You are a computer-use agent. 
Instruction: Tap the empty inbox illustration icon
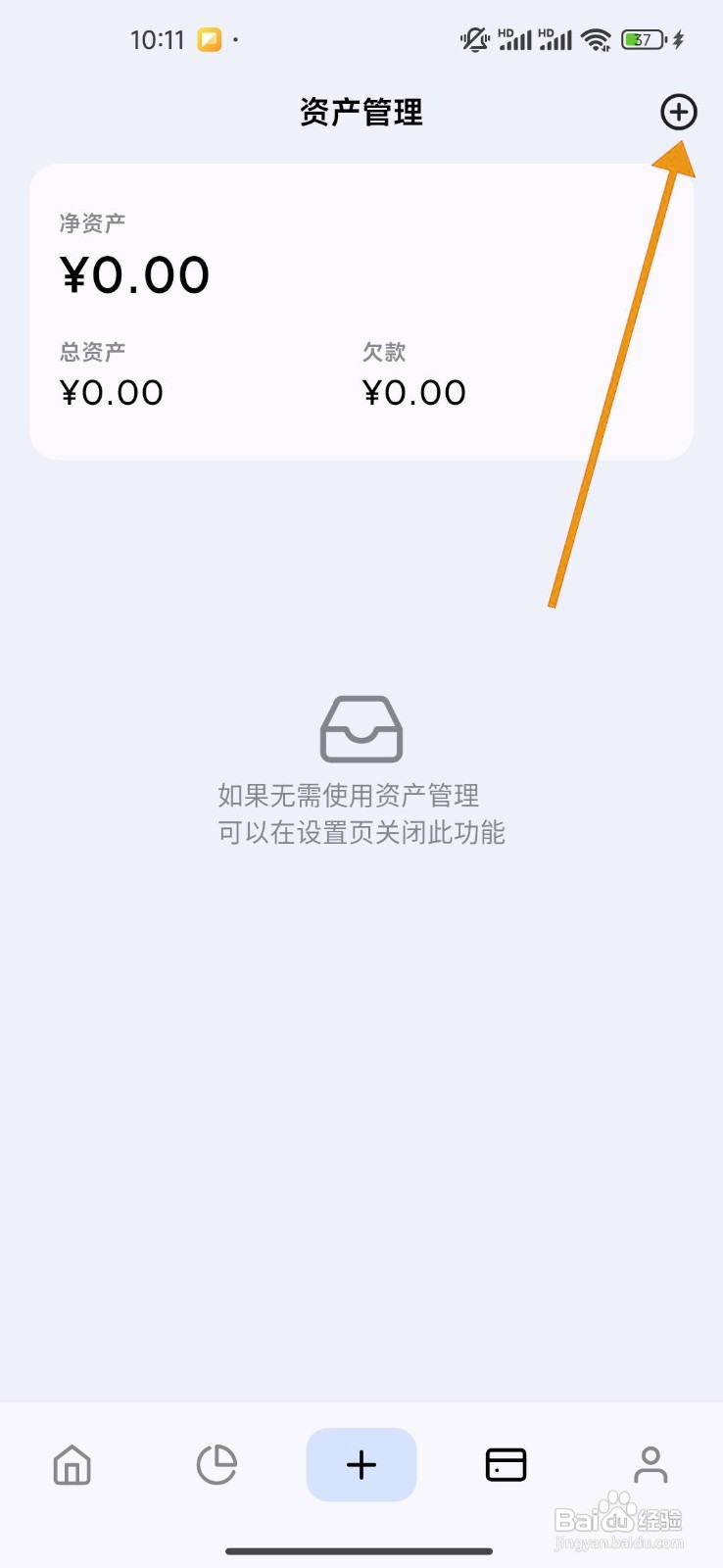(361, 729)
